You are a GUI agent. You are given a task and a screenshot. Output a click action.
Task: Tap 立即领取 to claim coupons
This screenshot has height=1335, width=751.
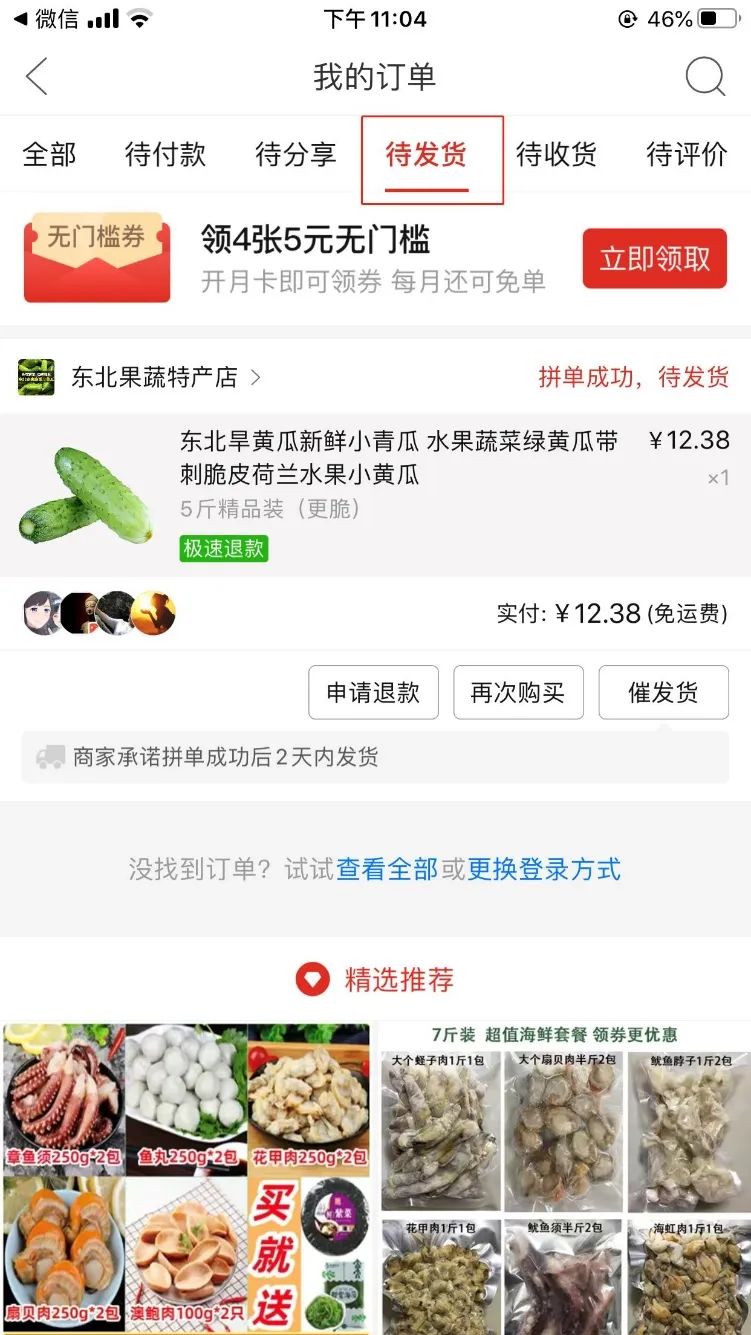point(655,257)
